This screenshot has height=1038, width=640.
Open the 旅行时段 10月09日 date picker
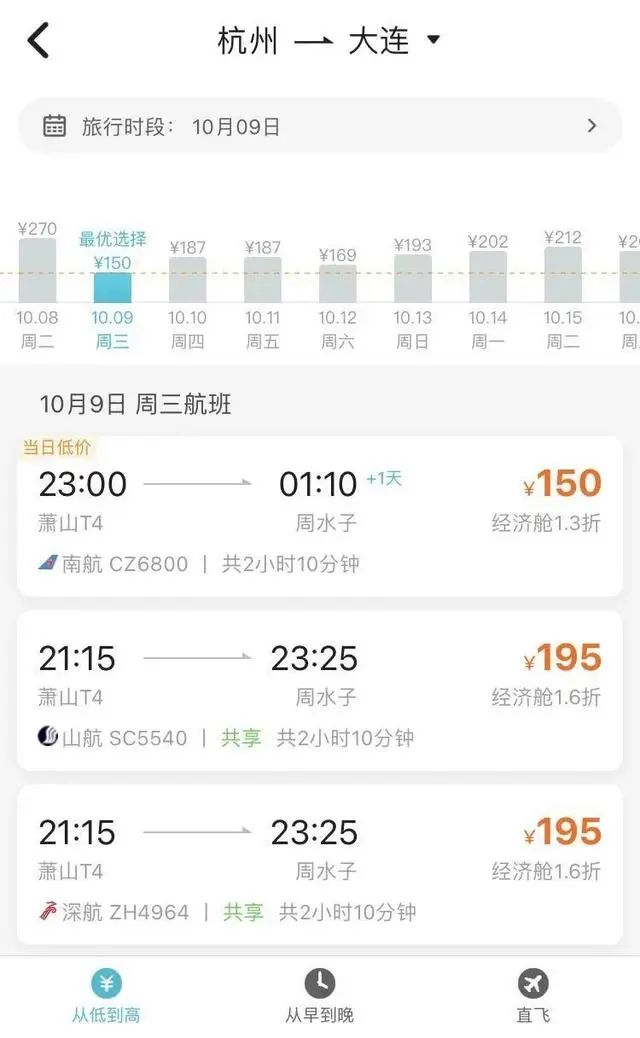(320, 126)
